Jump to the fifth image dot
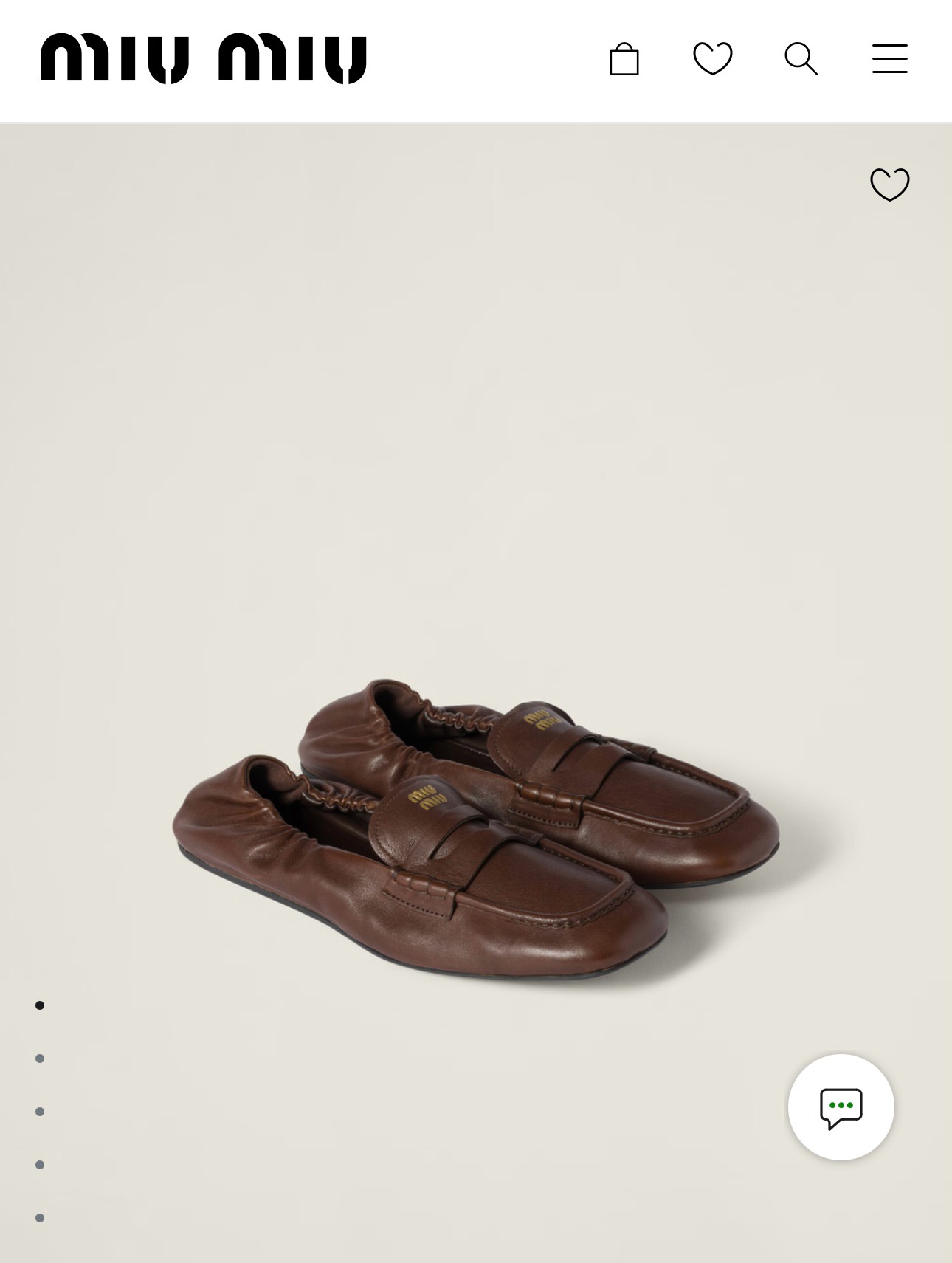 click(x=40, y=1218)
